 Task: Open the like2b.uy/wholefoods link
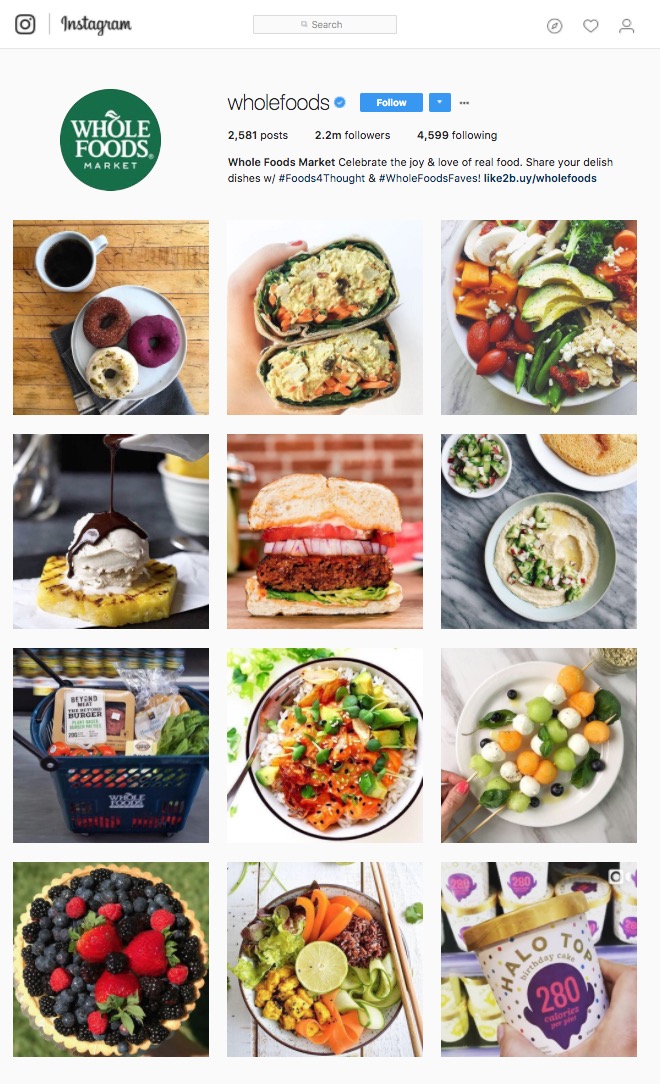tap(540, 178)
